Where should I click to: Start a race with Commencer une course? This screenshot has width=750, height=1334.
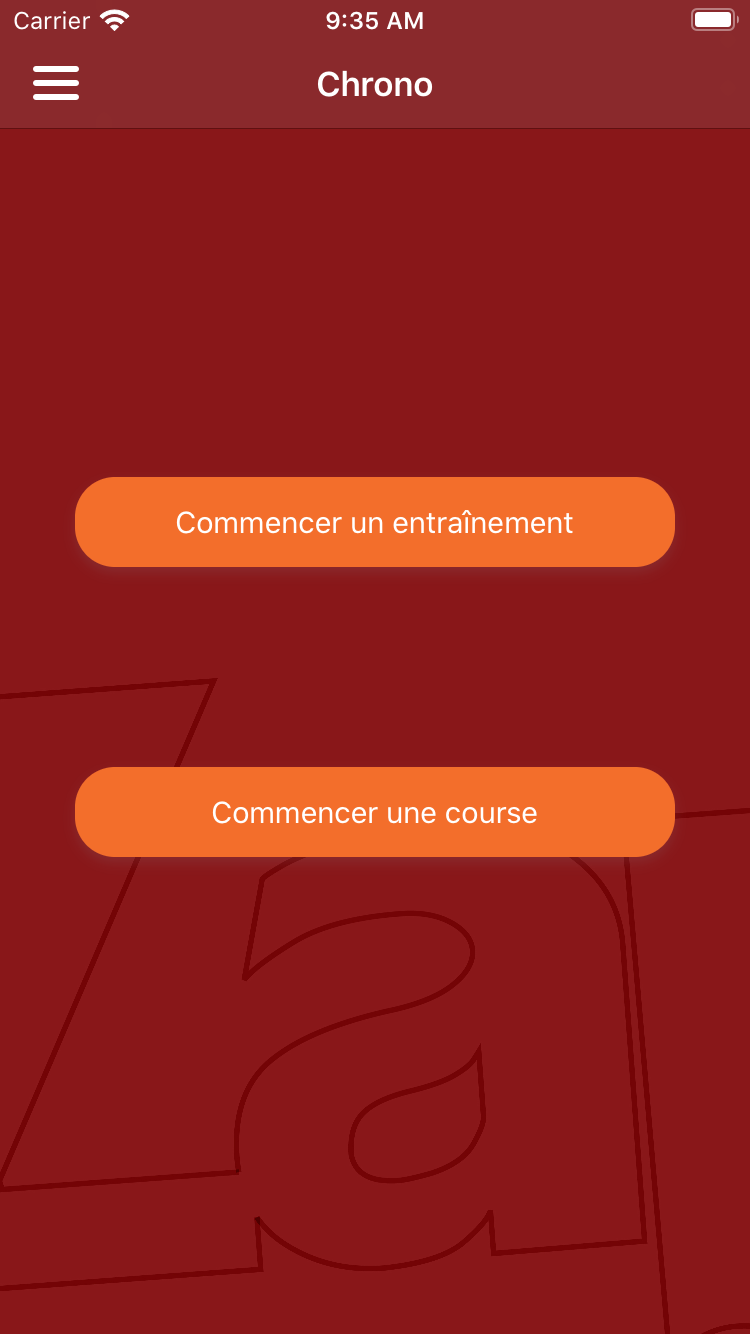click(375, 812)
